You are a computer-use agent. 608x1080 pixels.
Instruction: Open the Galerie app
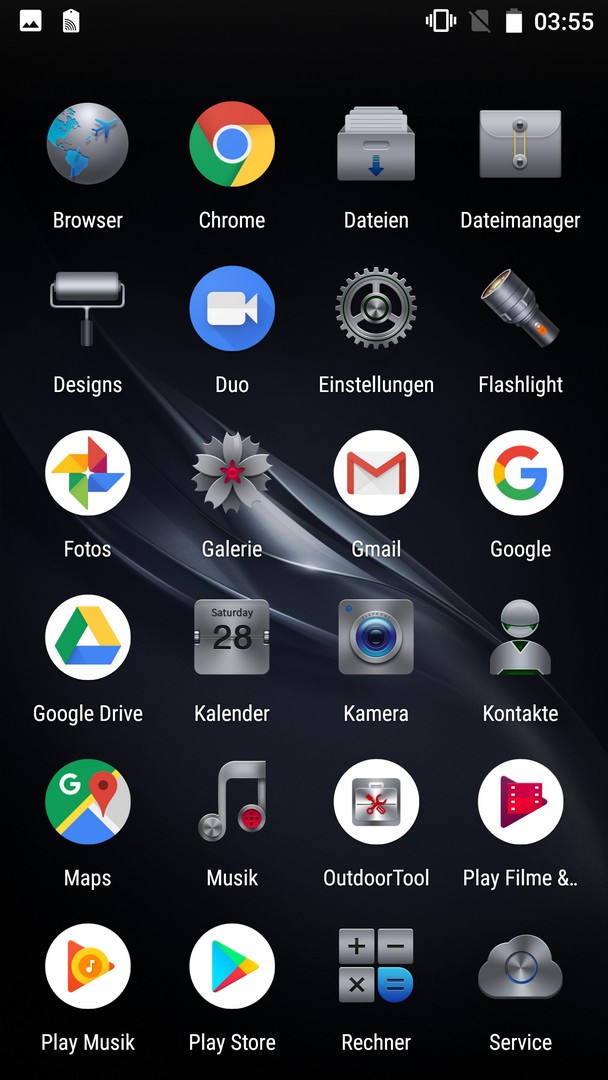[232, 473]
